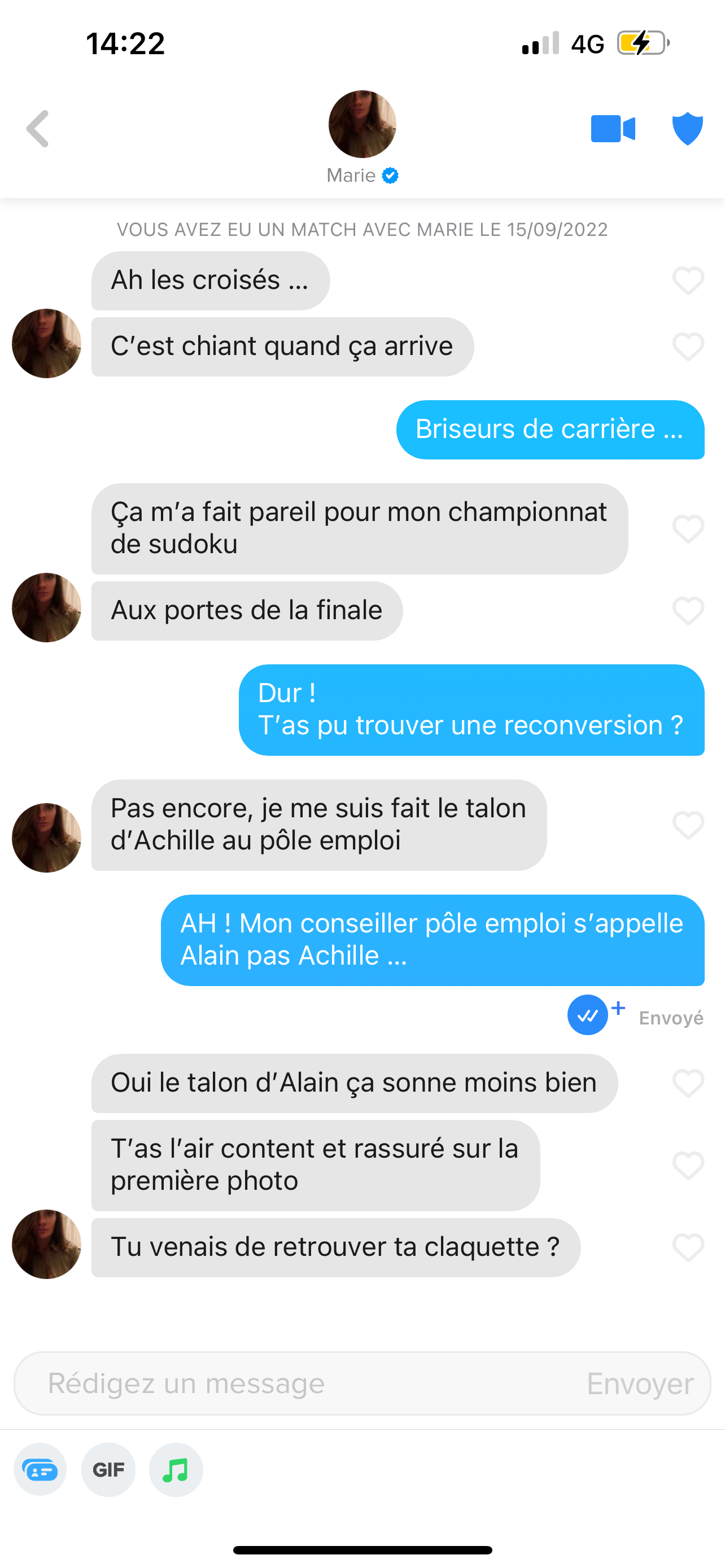Open Marie's profile from the header photo
Viewport: 725px width, 1568px height.
click(x=362, y=124)
